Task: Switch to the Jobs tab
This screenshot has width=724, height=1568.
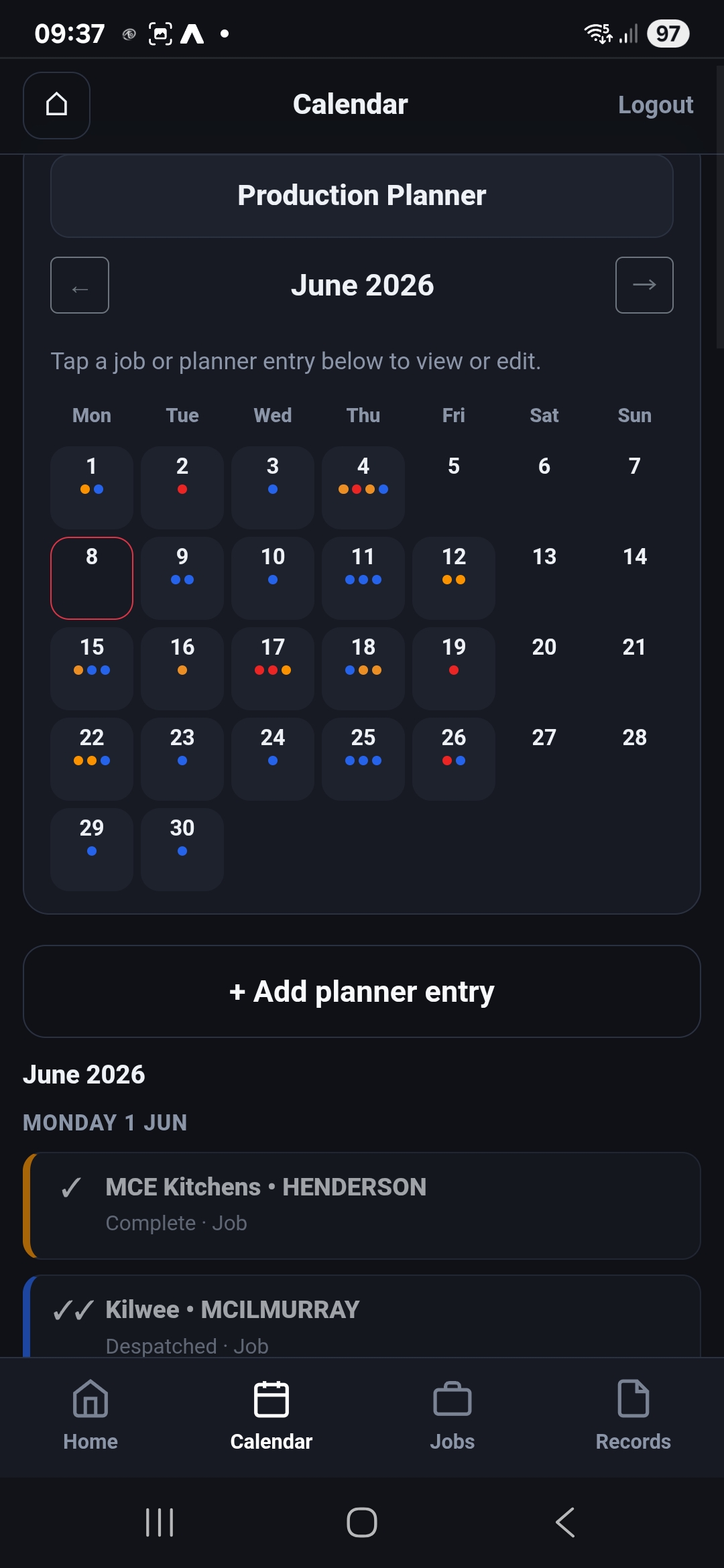Action: tap(452, 1415)
